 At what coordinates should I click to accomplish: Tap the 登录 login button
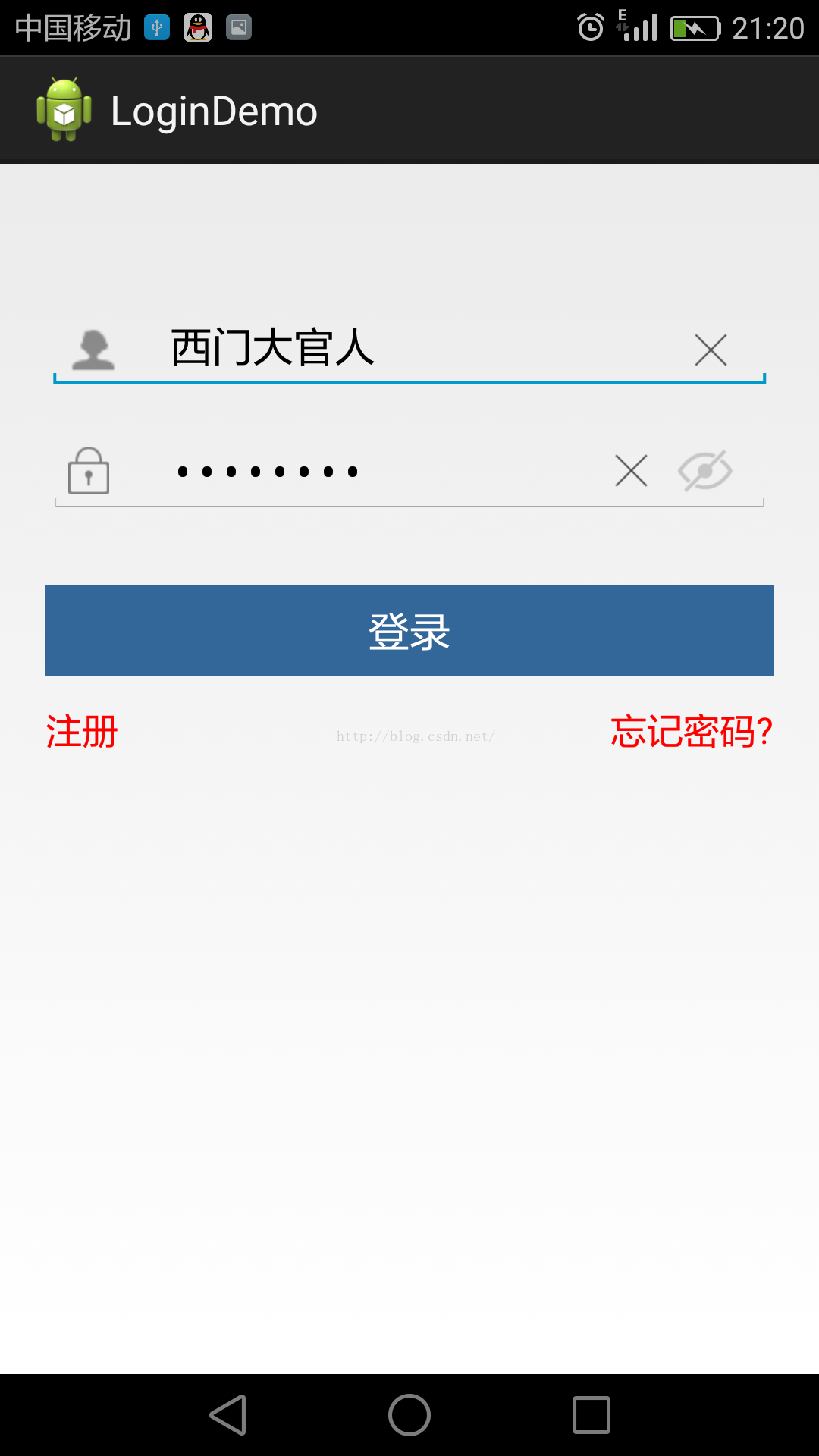[x=409, y=630]
